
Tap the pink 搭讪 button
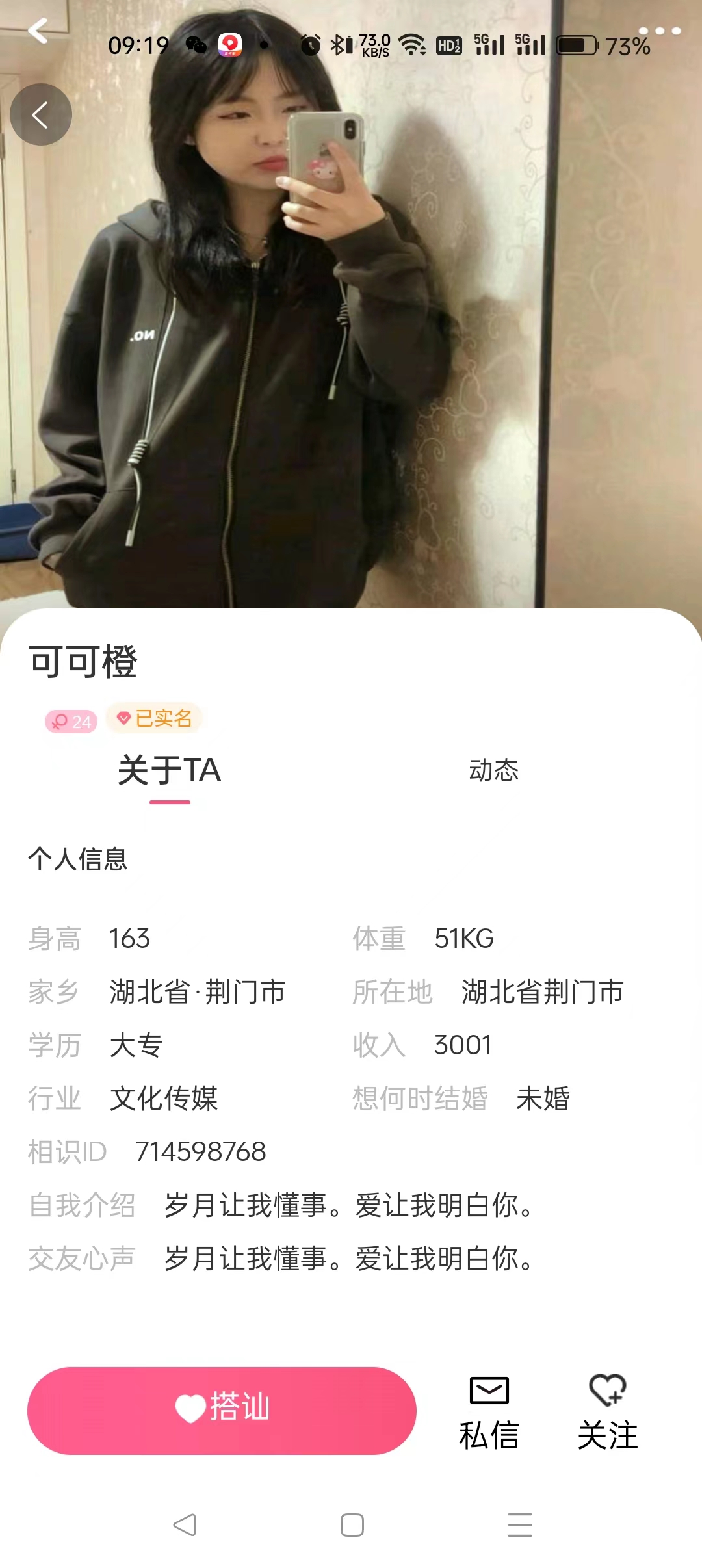coord(222,1411)
